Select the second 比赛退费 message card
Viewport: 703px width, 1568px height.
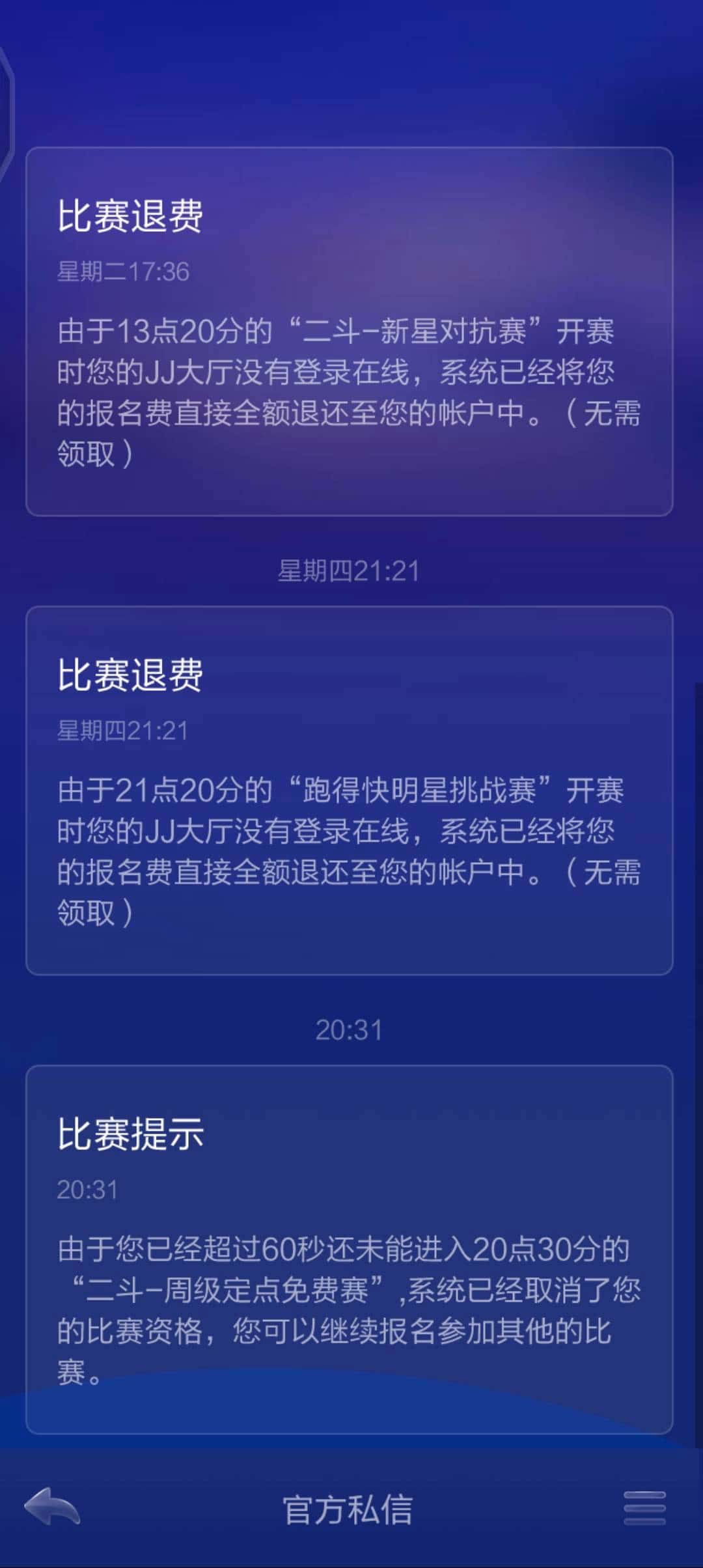click(x=350, y=788)
